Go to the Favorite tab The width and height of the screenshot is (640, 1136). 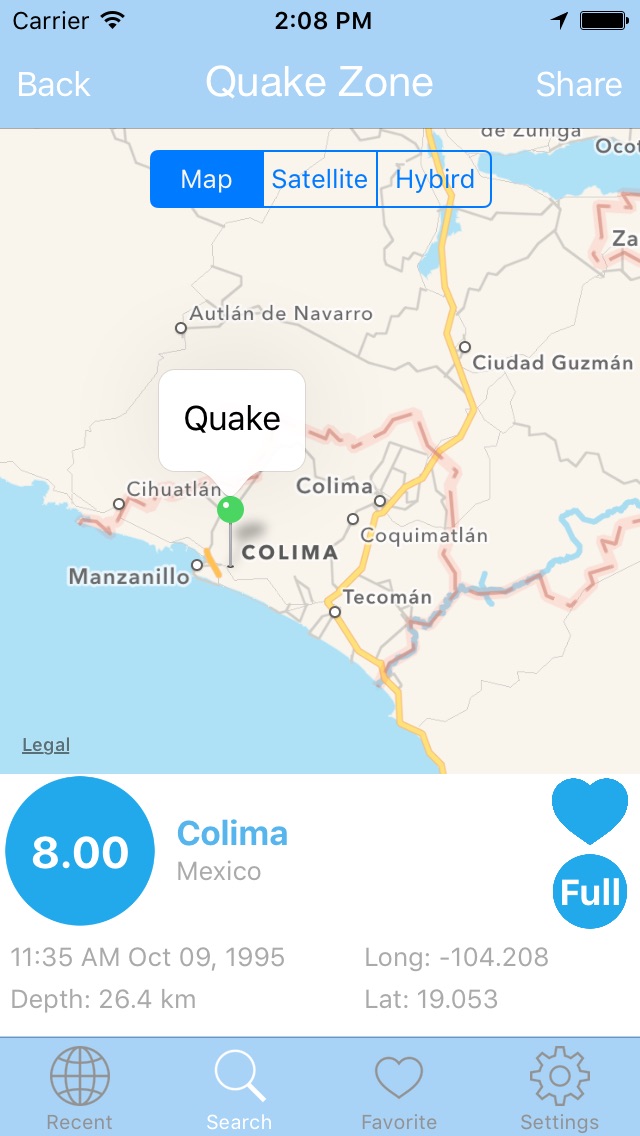click(399, 1088)
